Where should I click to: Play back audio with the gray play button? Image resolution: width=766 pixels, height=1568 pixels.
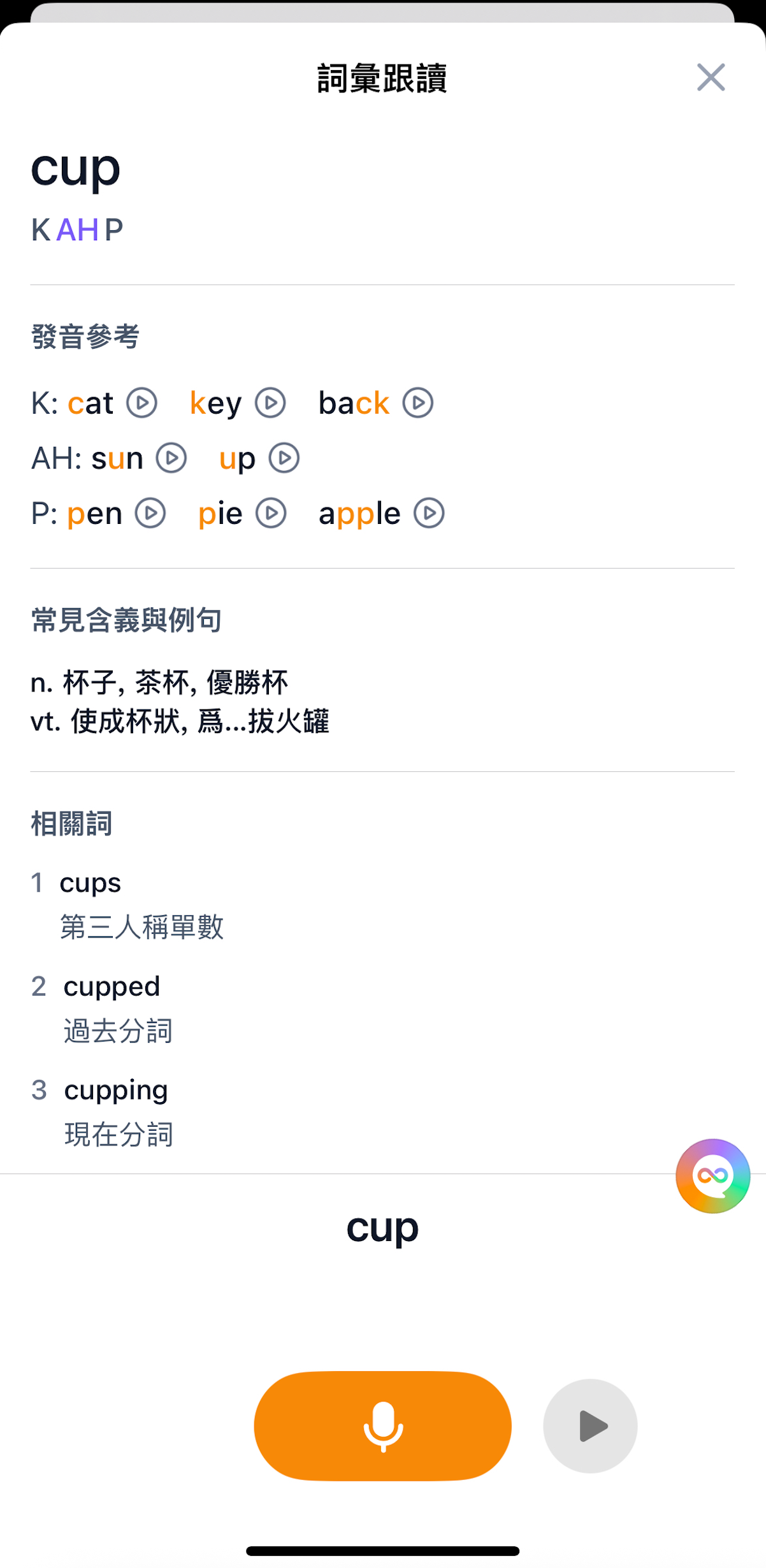(x=590, y=1426)
